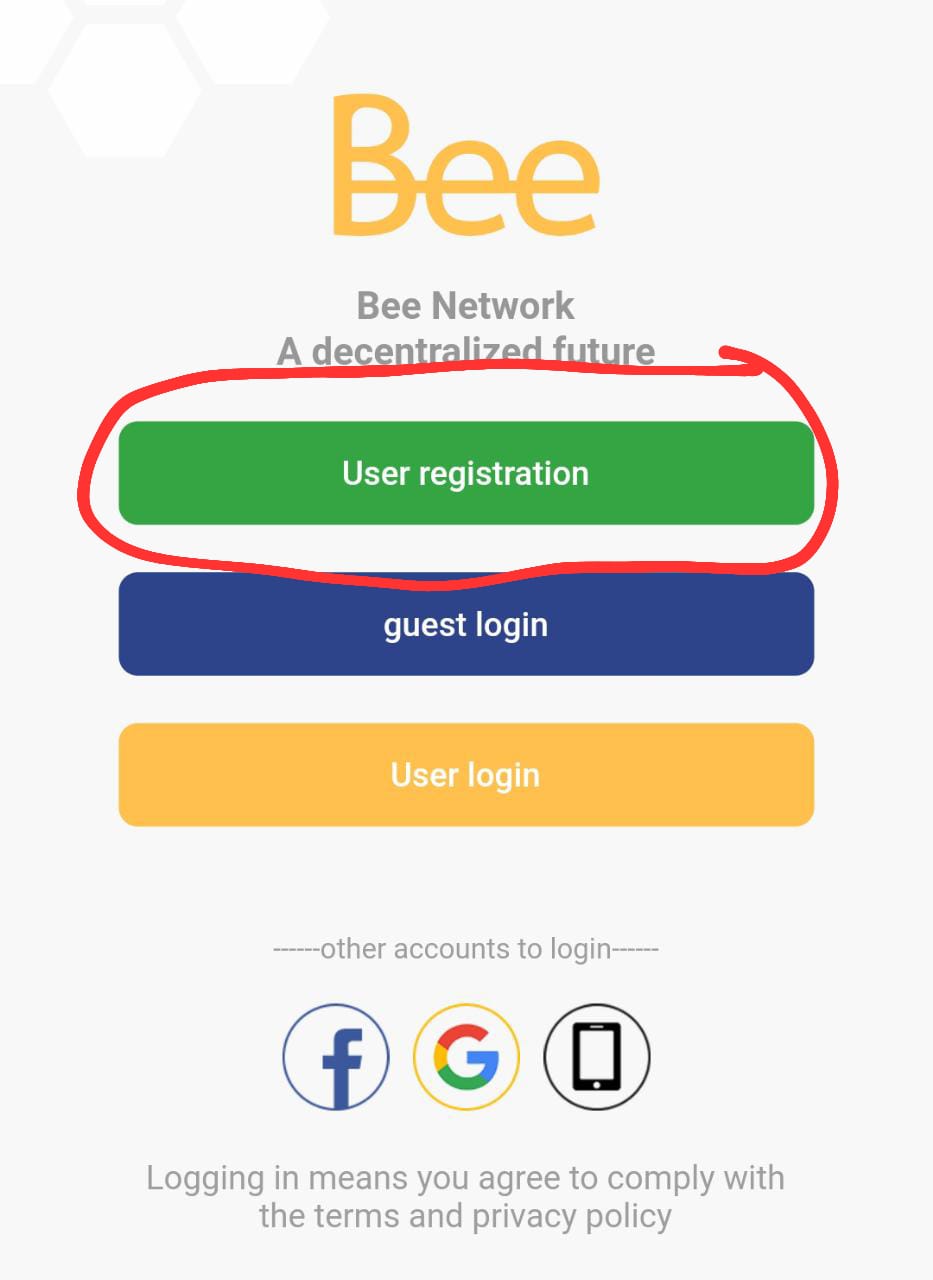Screen dimensions: 933x1280
Task: Click the 'A decentralized future' tagline
Action: click(x=465, y=351)
